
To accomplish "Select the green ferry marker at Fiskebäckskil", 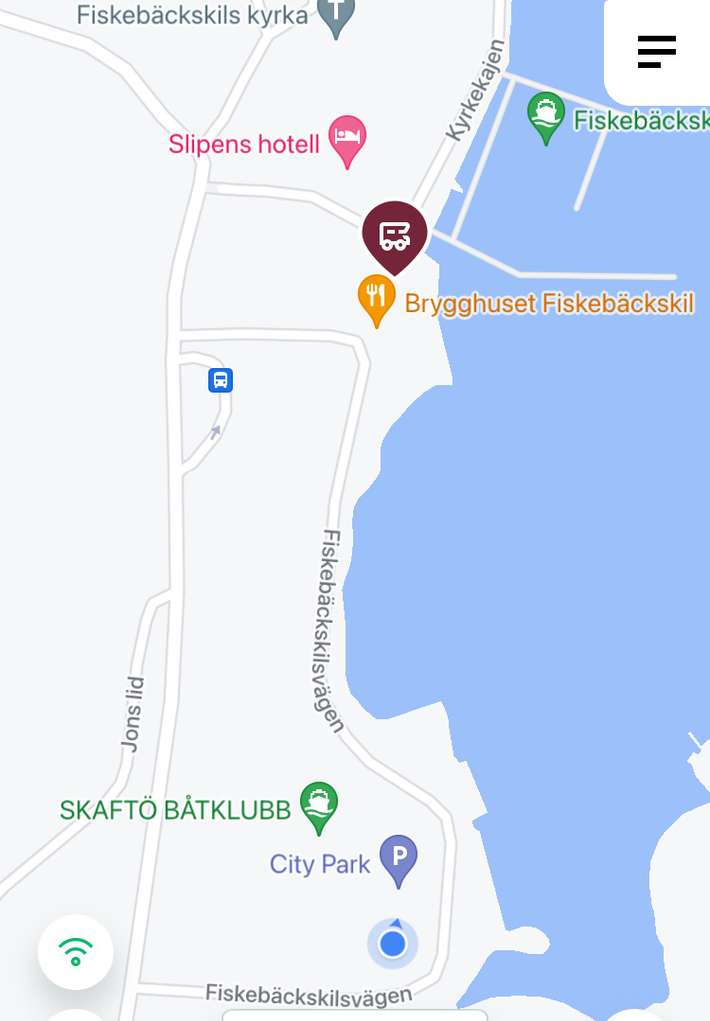I will click(x=546, y=114).
